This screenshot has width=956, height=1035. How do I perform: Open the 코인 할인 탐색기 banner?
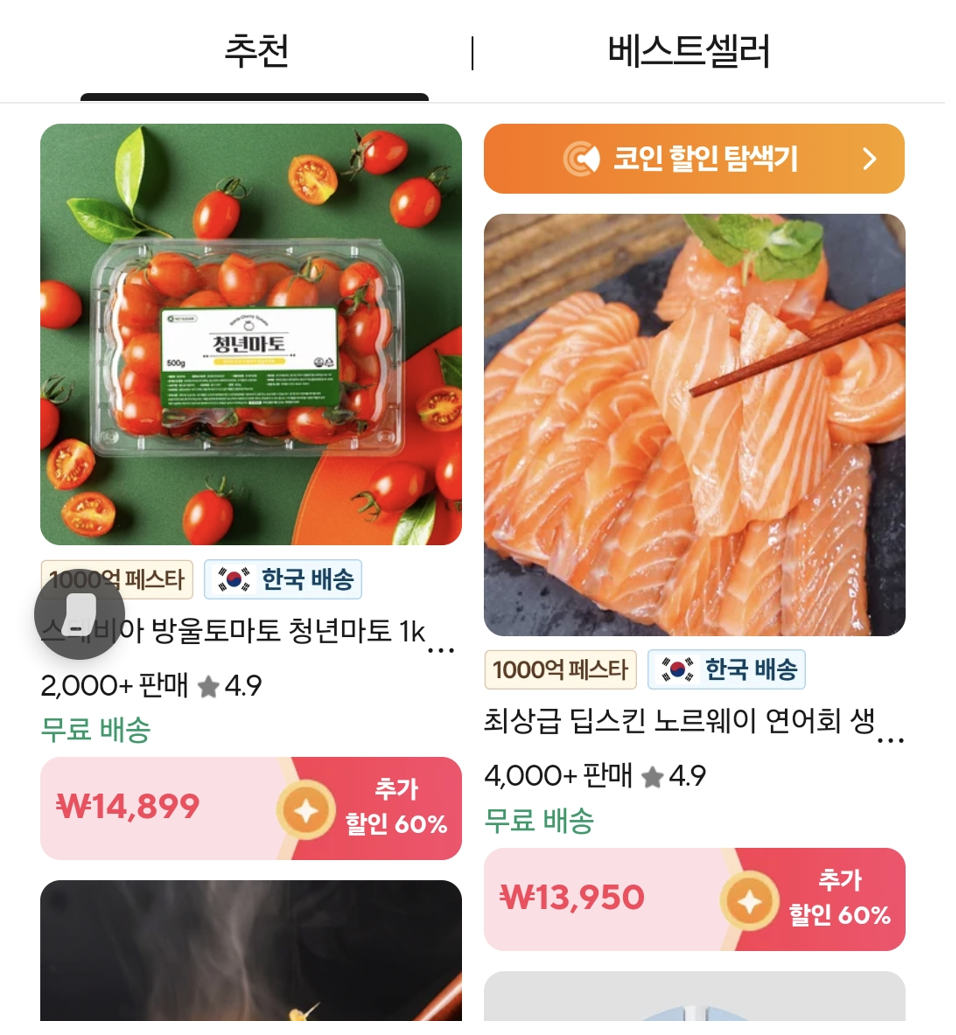point(694,158)
